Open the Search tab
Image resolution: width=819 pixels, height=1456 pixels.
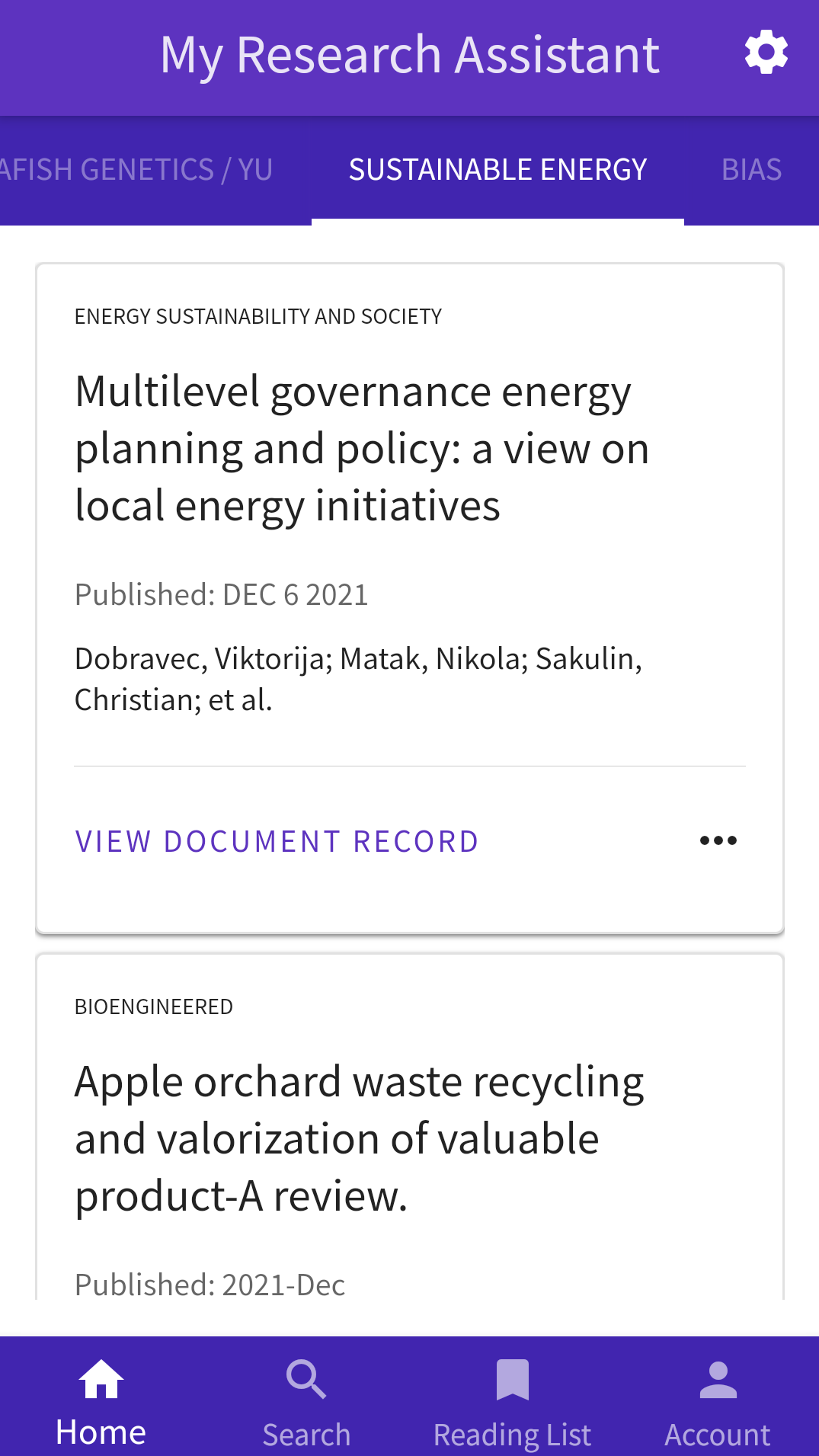click(306, 1402)
